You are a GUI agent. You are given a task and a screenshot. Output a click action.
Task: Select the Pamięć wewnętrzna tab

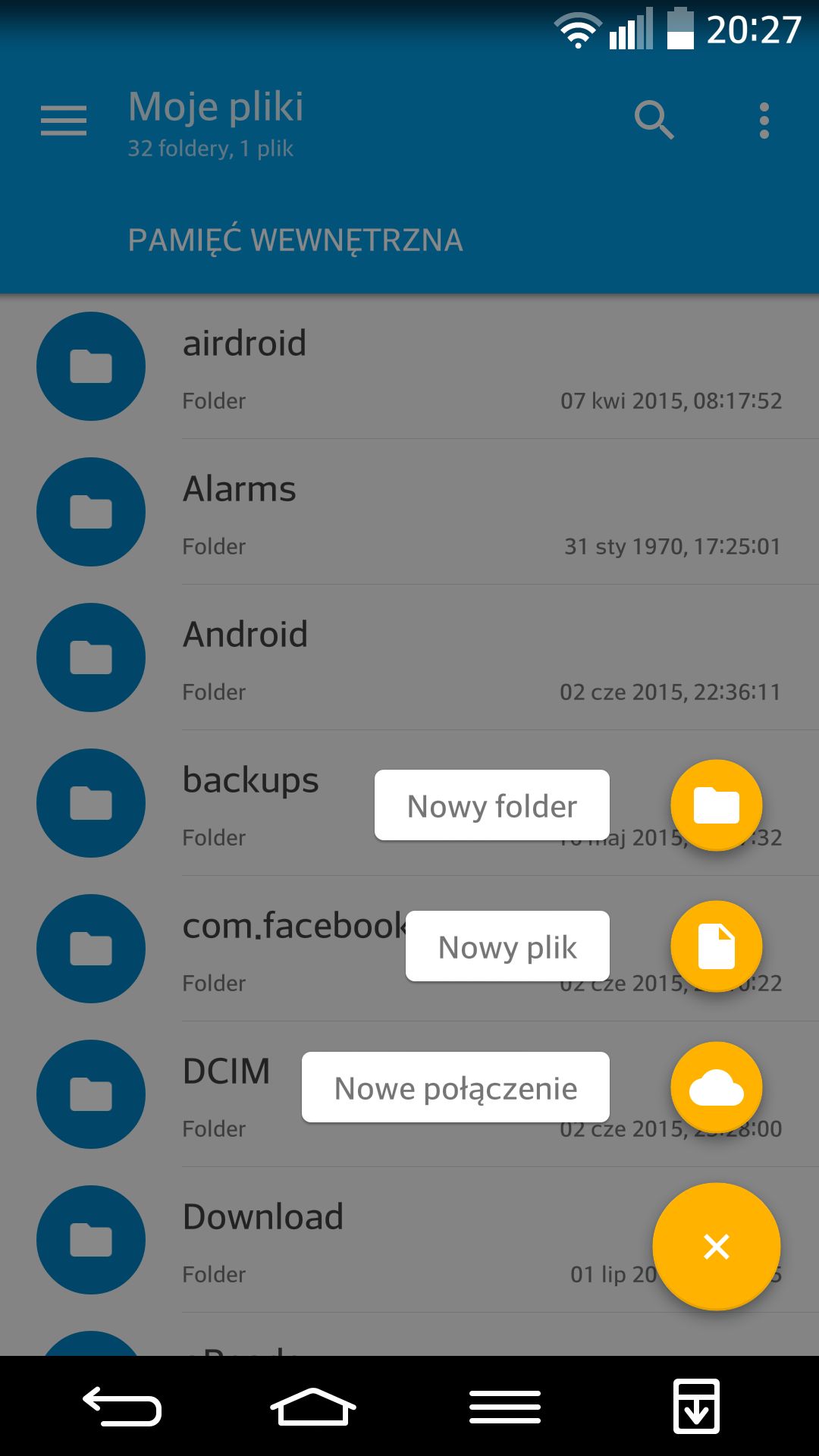[x=295, y=240]
